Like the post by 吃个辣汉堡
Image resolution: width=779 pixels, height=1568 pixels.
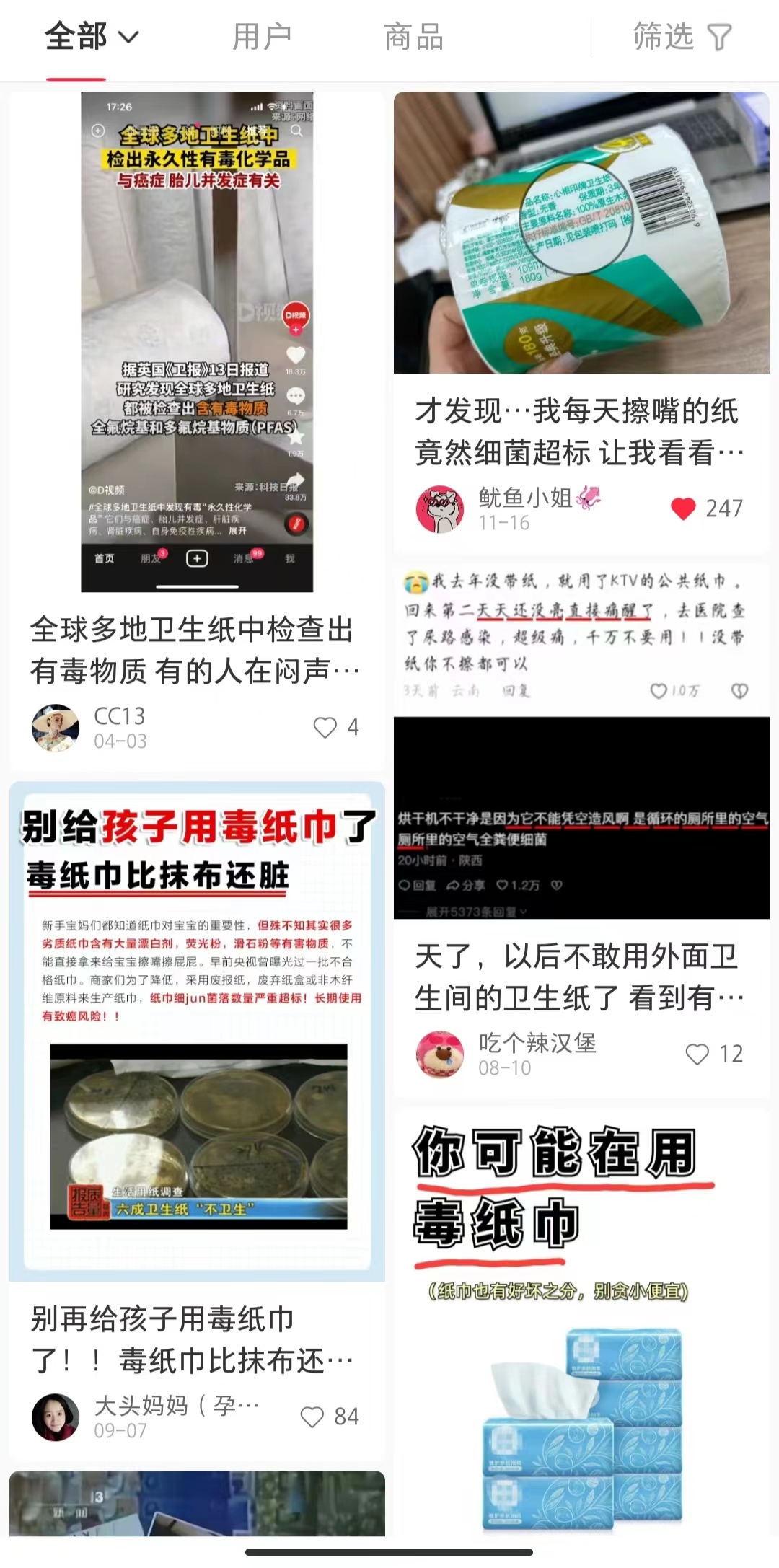click(x=697, y=1054)
